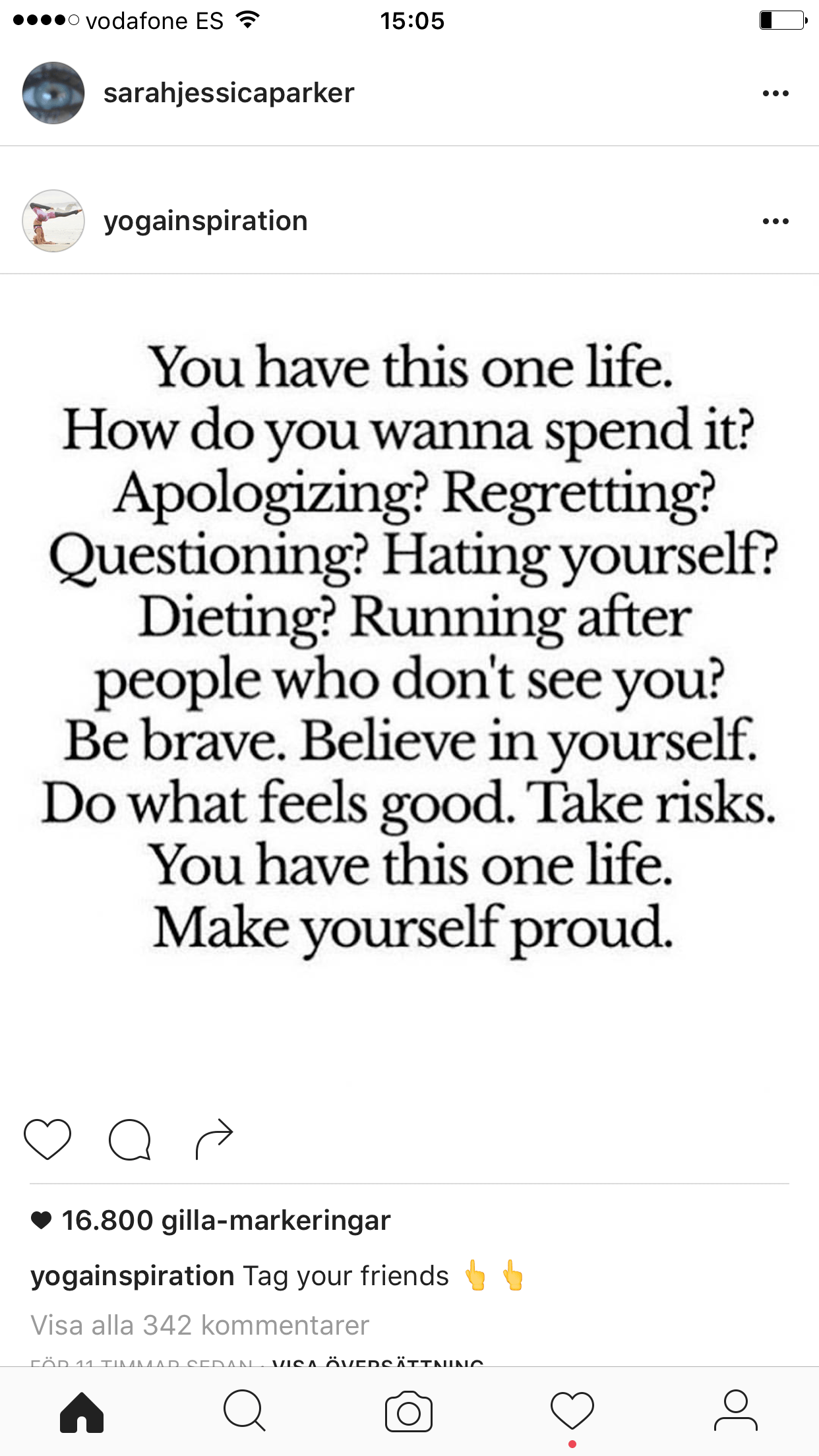This screenshot has width=819, height=1456.
Task: View the 16.800 gilla-markeringar list
Action: click(x=225, y=1221)
